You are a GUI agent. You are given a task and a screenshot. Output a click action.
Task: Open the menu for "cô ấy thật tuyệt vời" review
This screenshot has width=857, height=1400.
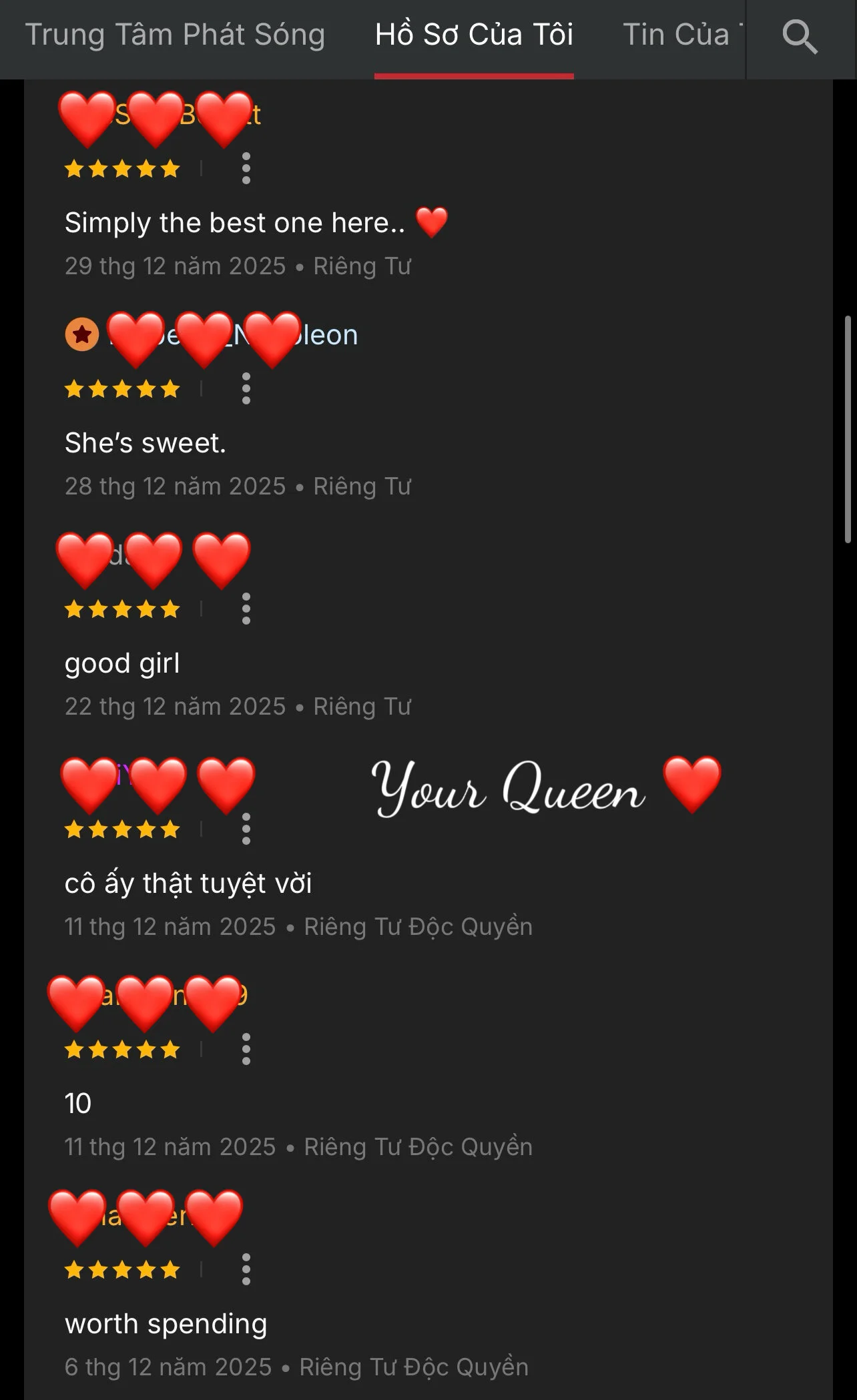[x=246, y=829]
